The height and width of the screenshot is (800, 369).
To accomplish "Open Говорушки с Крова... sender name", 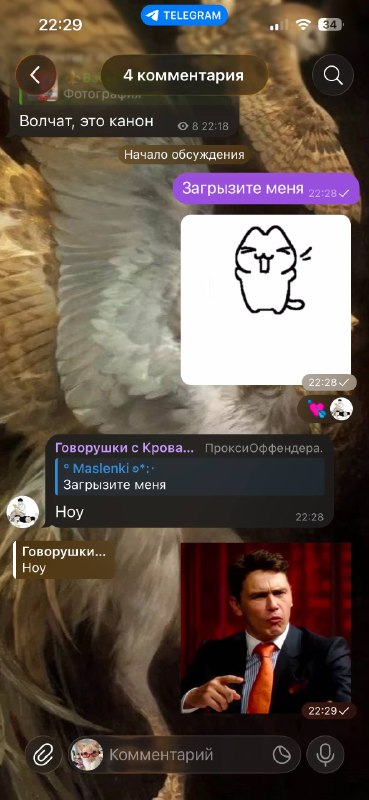I will [125, 448].
